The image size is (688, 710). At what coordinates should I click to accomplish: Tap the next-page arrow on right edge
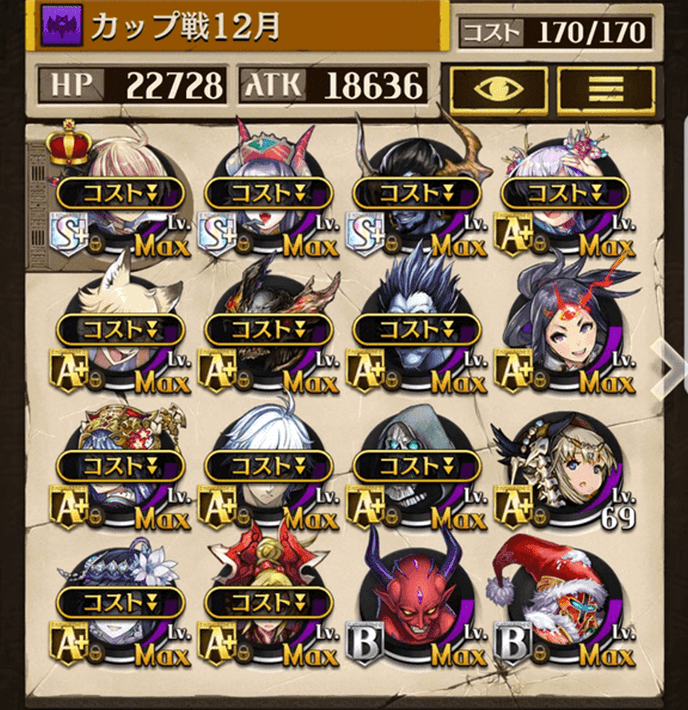(x=671, y=365)
